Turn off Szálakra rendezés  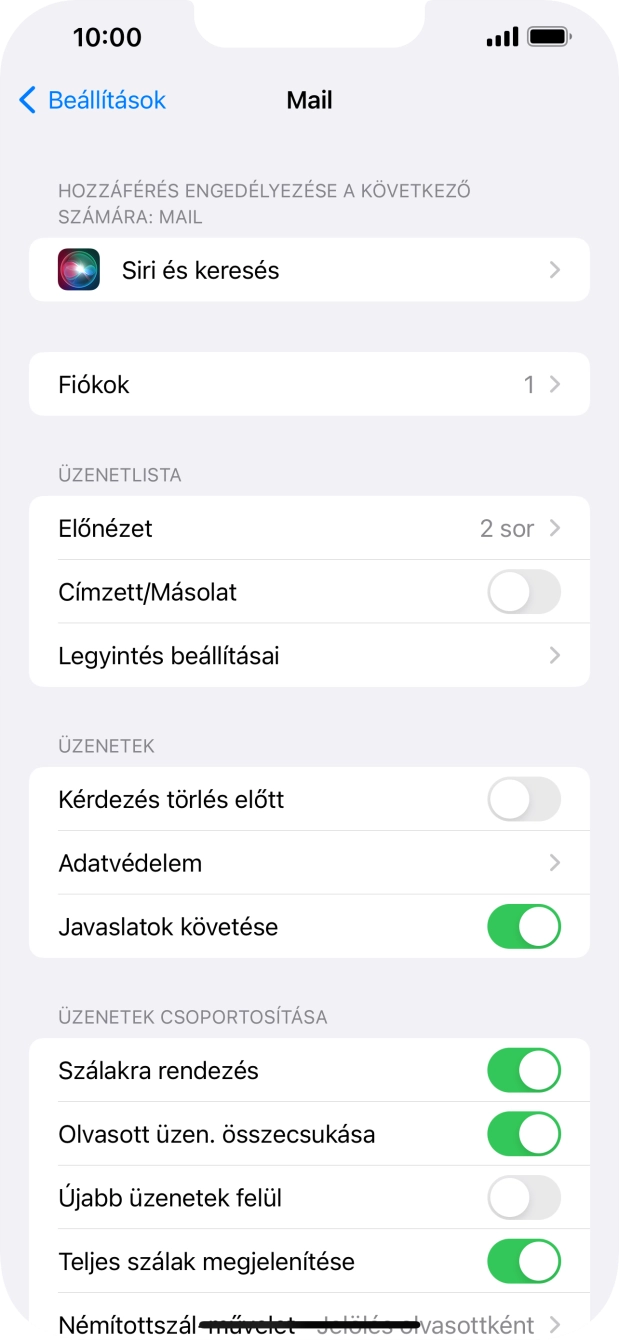[x=523, y=1071]
